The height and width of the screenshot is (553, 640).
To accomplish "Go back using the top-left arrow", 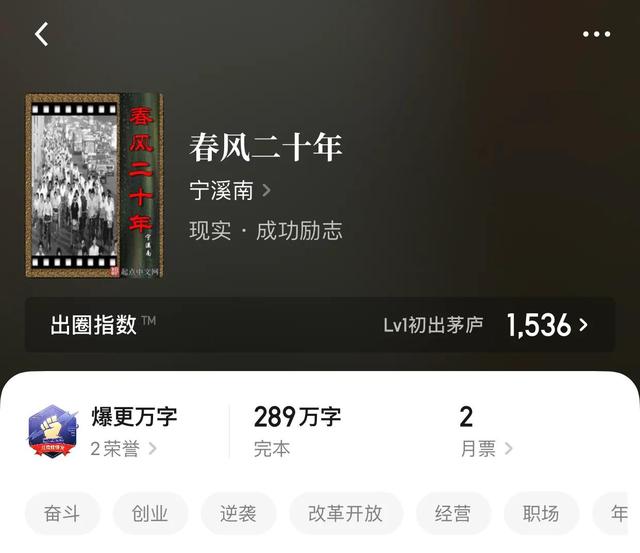I will pyautogui.click(x=41, y=34).
